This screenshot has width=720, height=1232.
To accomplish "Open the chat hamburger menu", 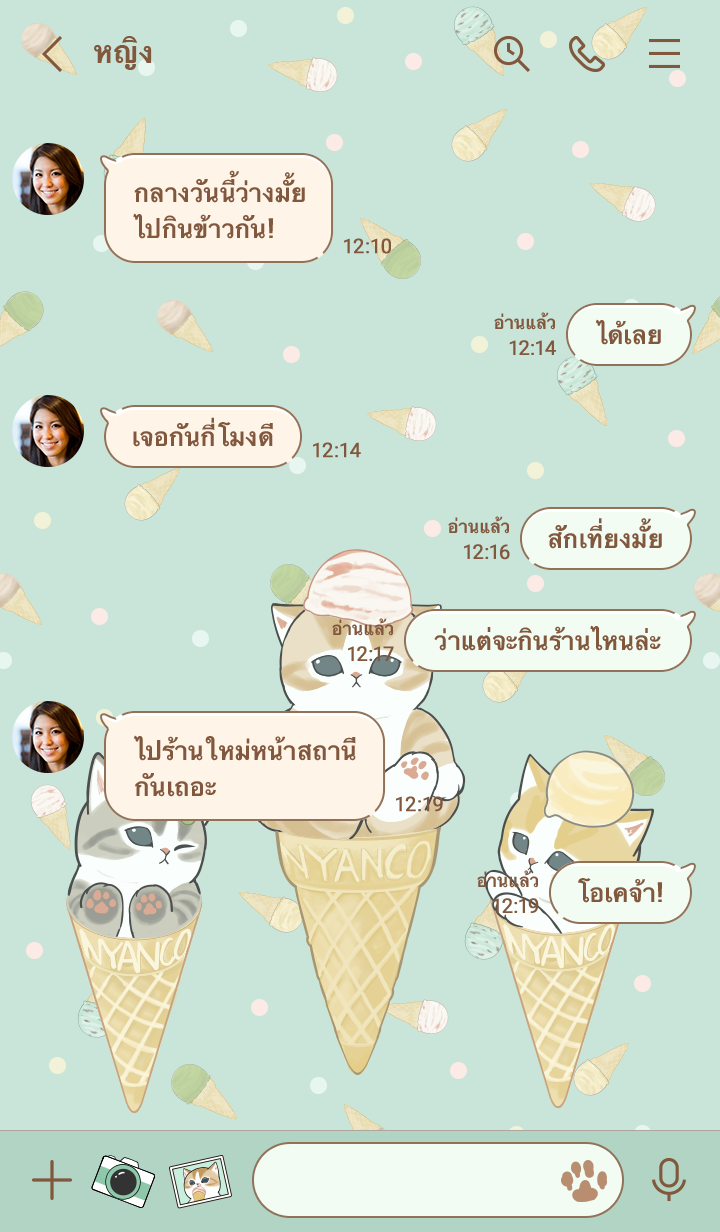I will (664, 53).
